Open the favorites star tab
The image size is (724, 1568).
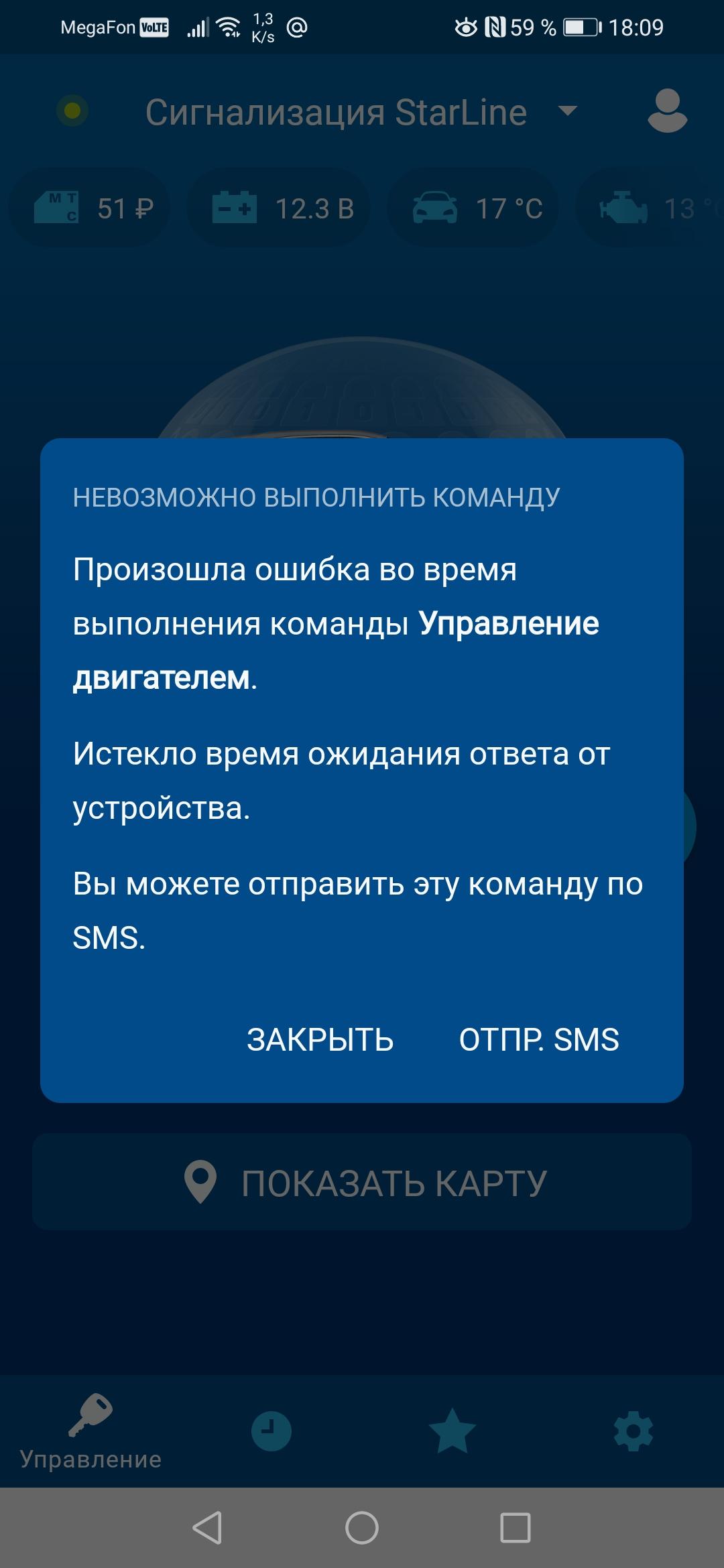pos(452,1431)
